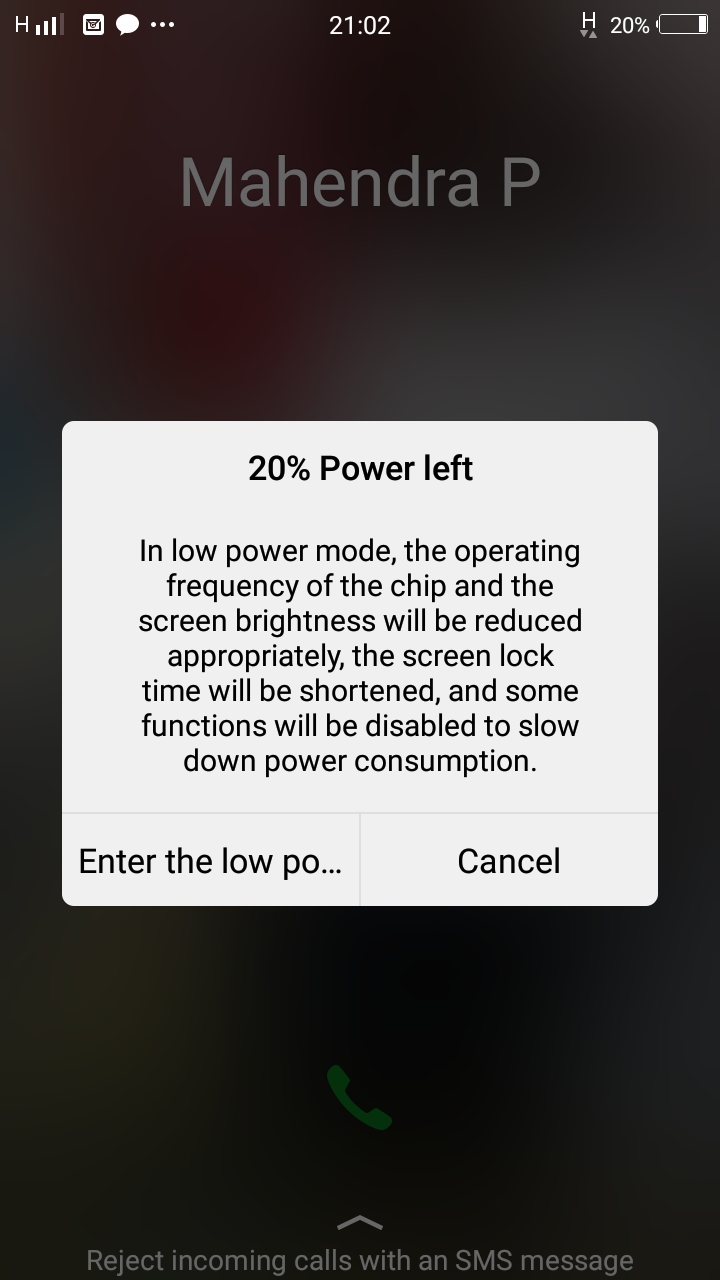
Task: Enter the low power mode
Action: click(210, 861)
